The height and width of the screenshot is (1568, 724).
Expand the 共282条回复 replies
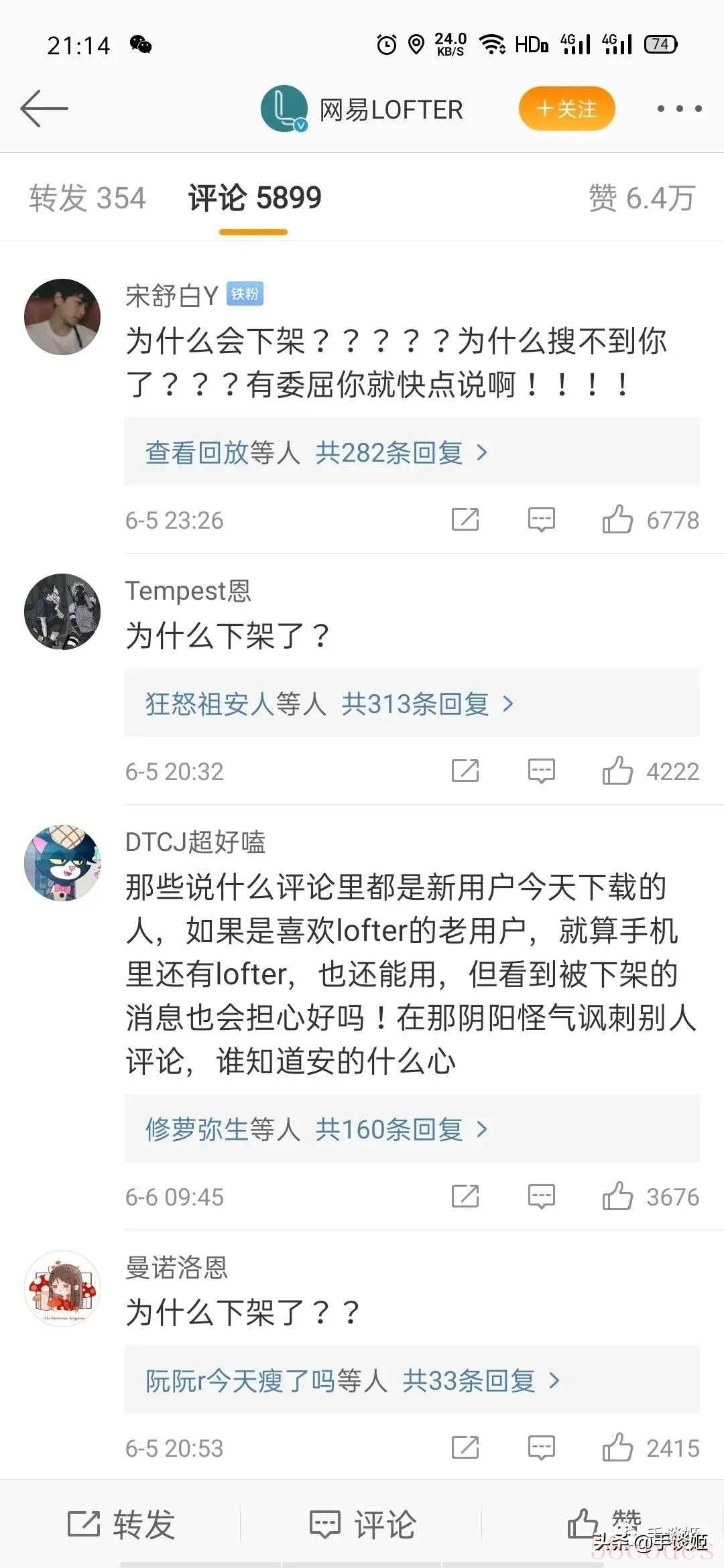[401, 453]
